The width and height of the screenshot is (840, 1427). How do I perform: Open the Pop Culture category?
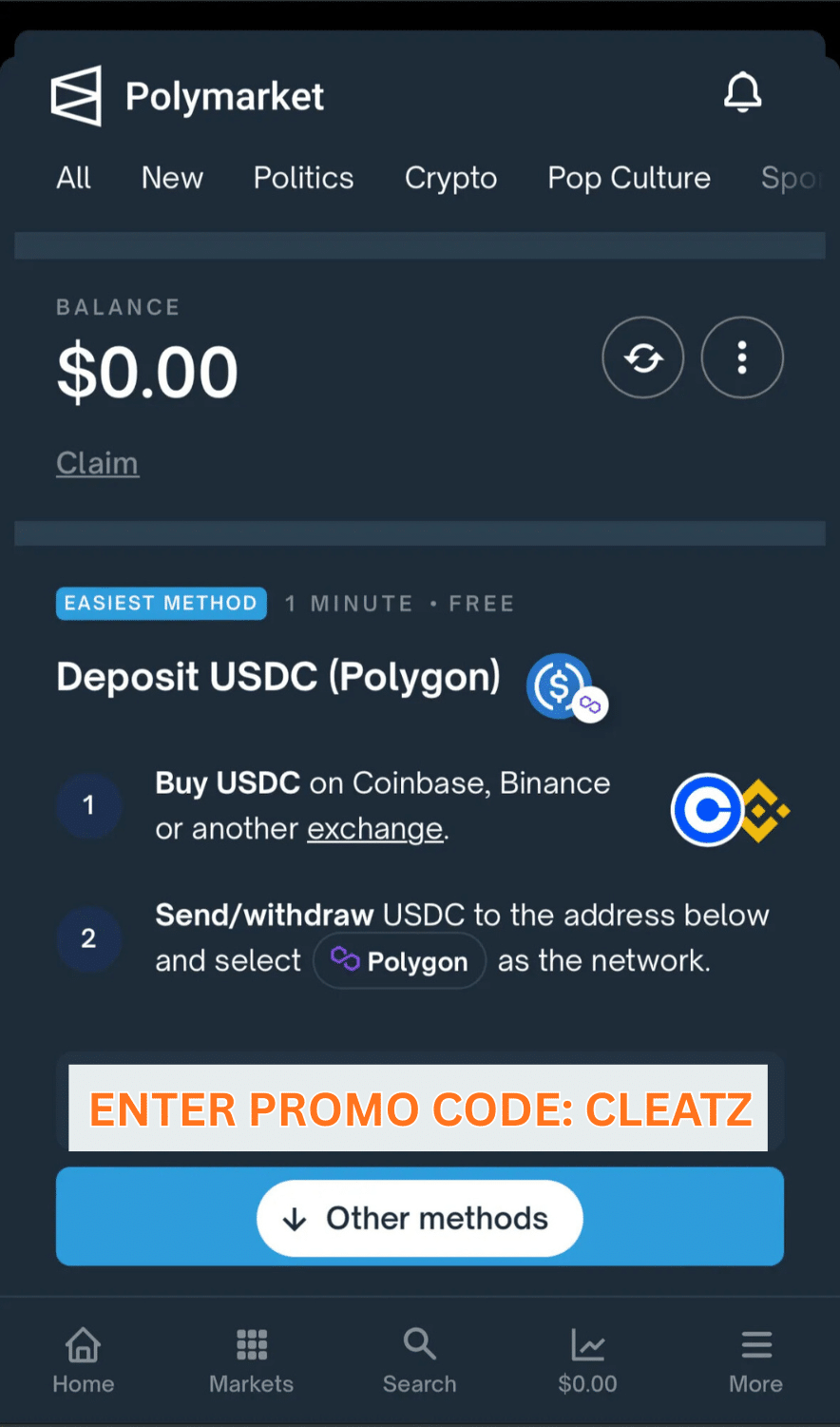click(x=629, y=178)
